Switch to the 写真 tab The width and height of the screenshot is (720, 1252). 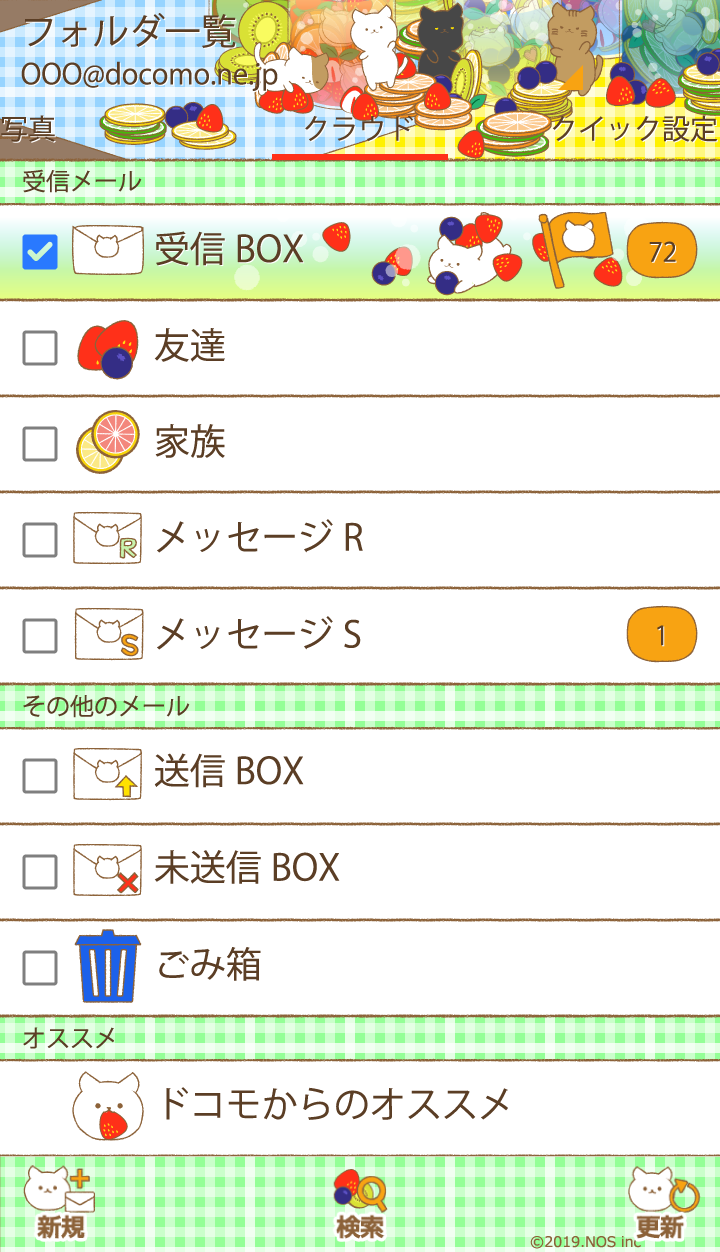28,130
